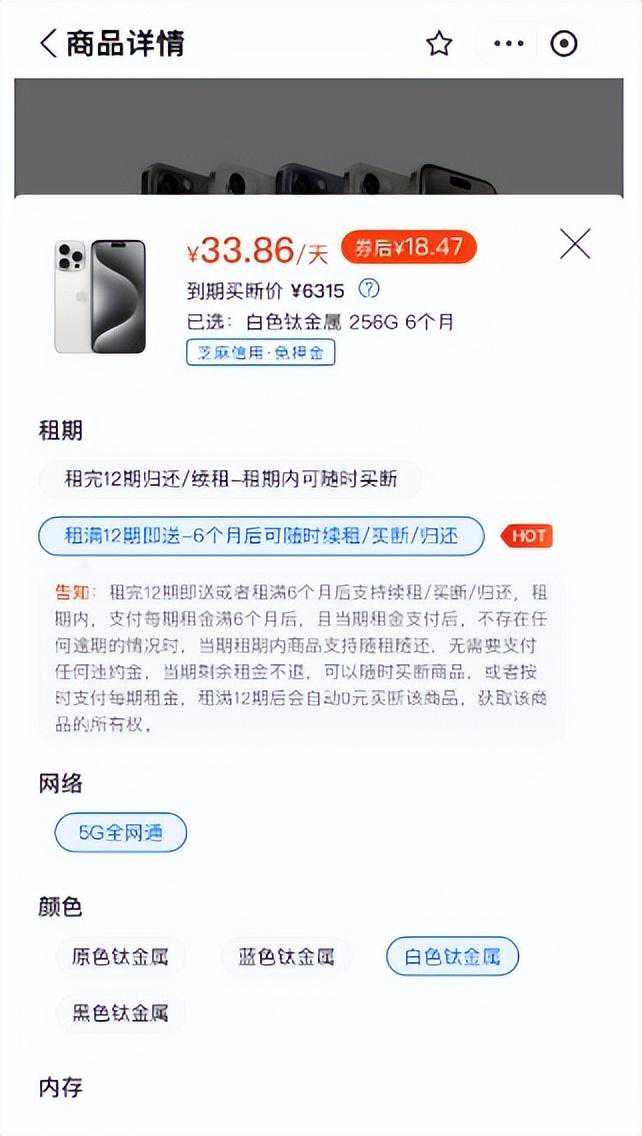
Task: Pick the 蓝色钛金属 color
Action: (286, 956)
